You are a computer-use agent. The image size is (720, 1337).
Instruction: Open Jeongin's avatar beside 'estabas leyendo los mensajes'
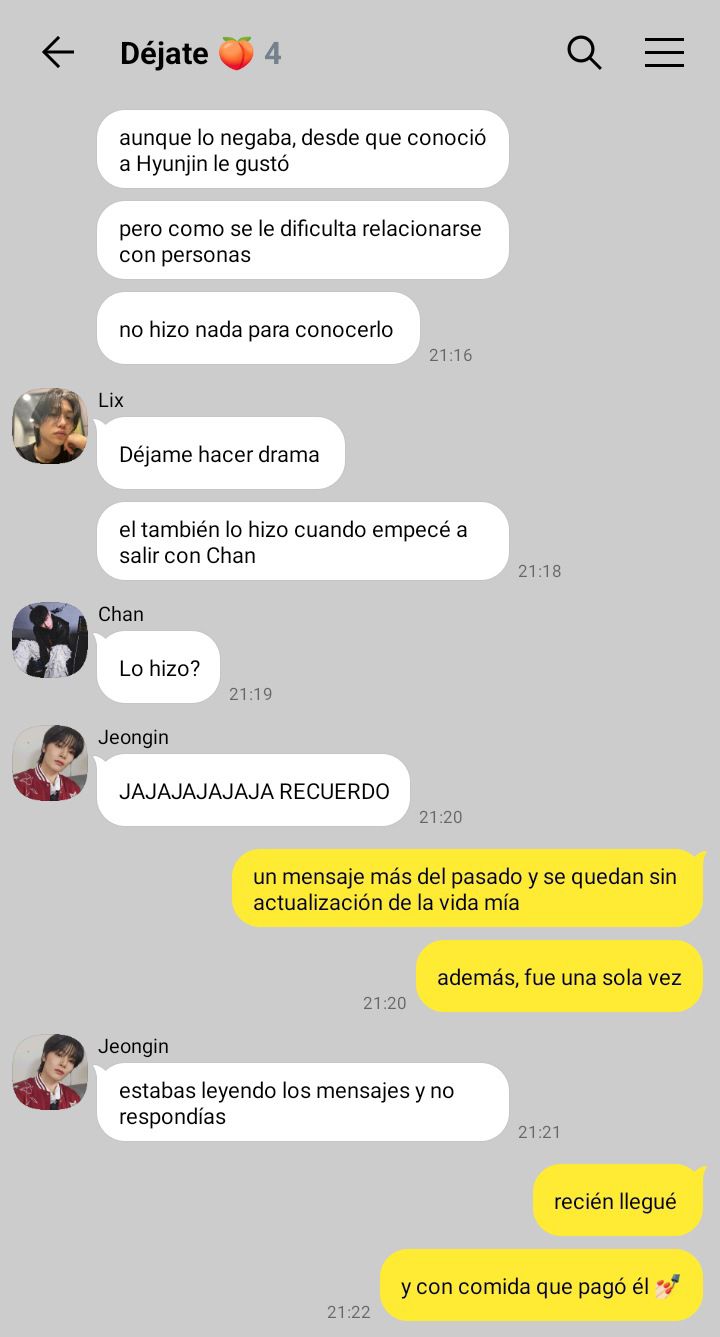(x=50, y=1072)
